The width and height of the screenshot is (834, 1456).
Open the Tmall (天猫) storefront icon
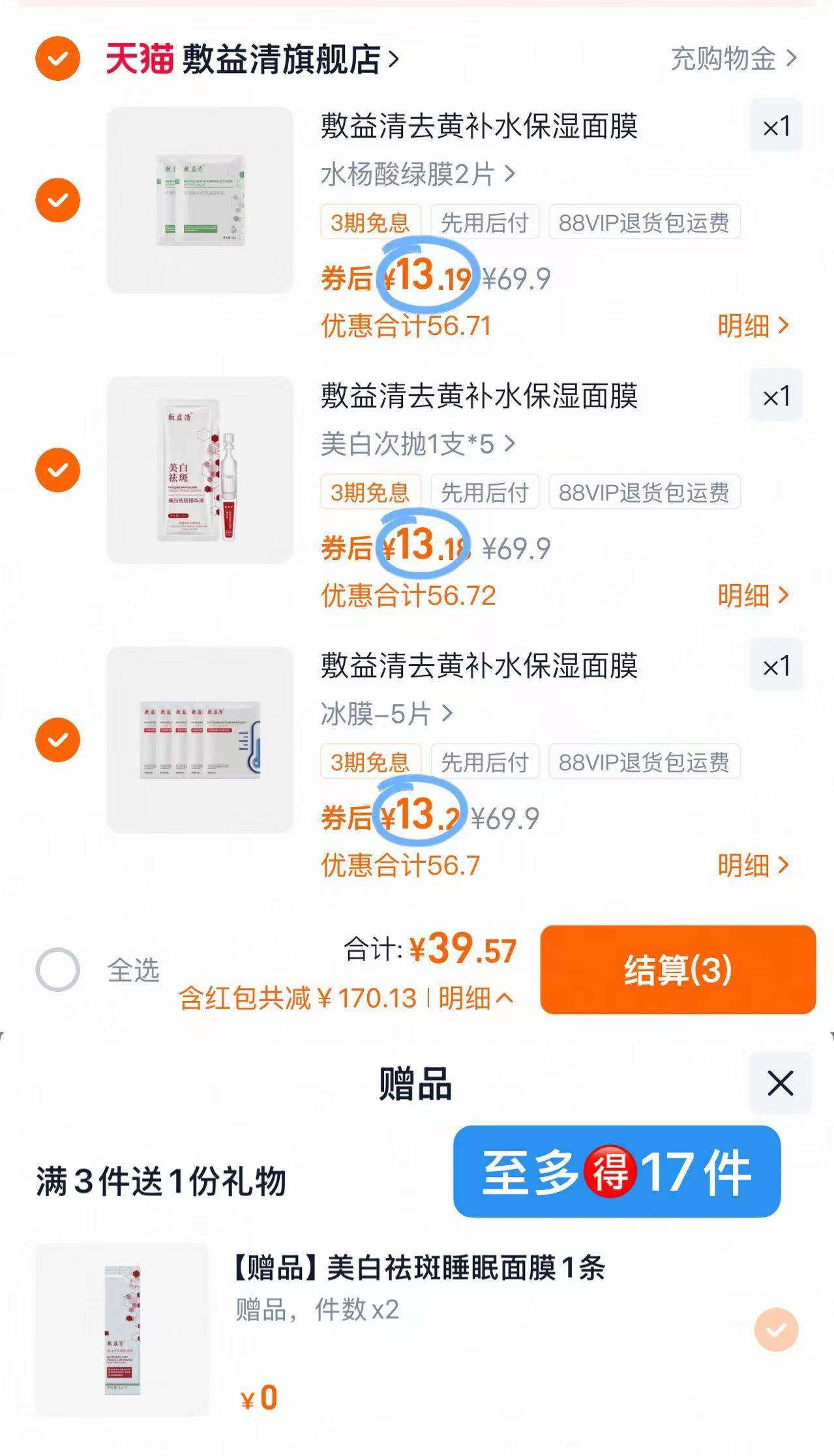[140, 57]
